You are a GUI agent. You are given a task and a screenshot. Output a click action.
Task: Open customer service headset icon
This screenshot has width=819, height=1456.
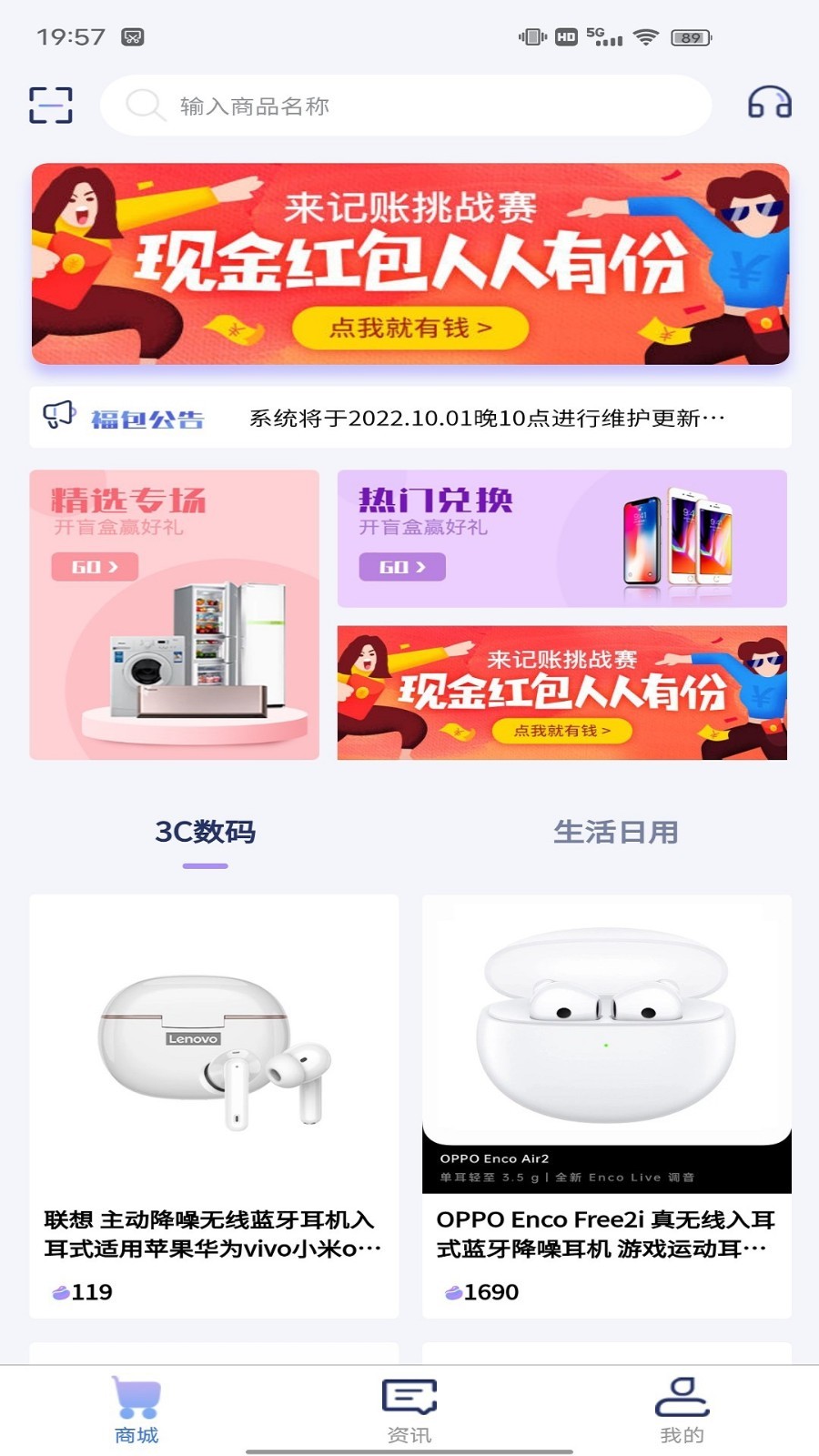pyautogui.click(x=769, y=104)
